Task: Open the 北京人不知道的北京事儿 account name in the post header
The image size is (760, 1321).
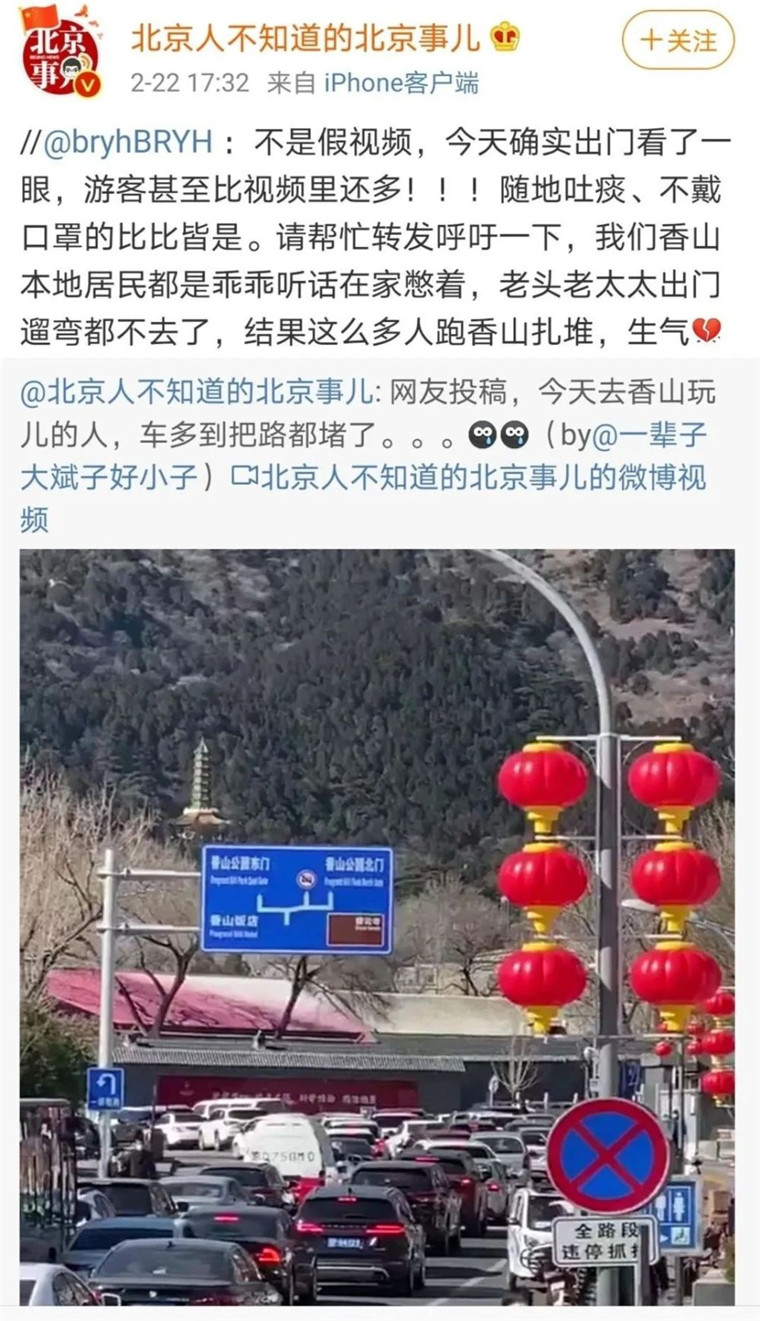Action: click(x=308, y=38)
